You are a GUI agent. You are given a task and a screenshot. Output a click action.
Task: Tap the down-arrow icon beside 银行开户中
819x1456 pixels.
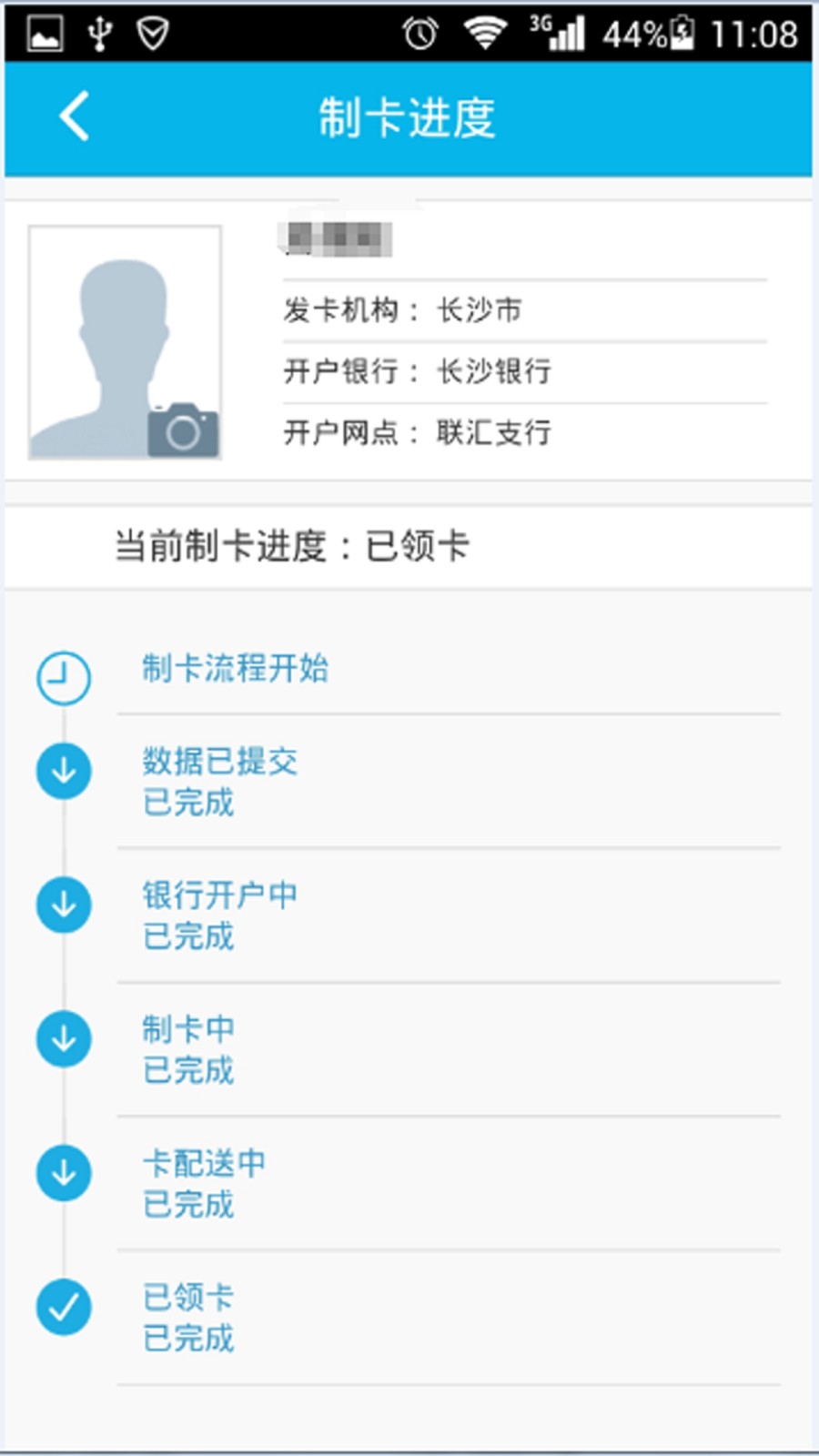point(62,904)
